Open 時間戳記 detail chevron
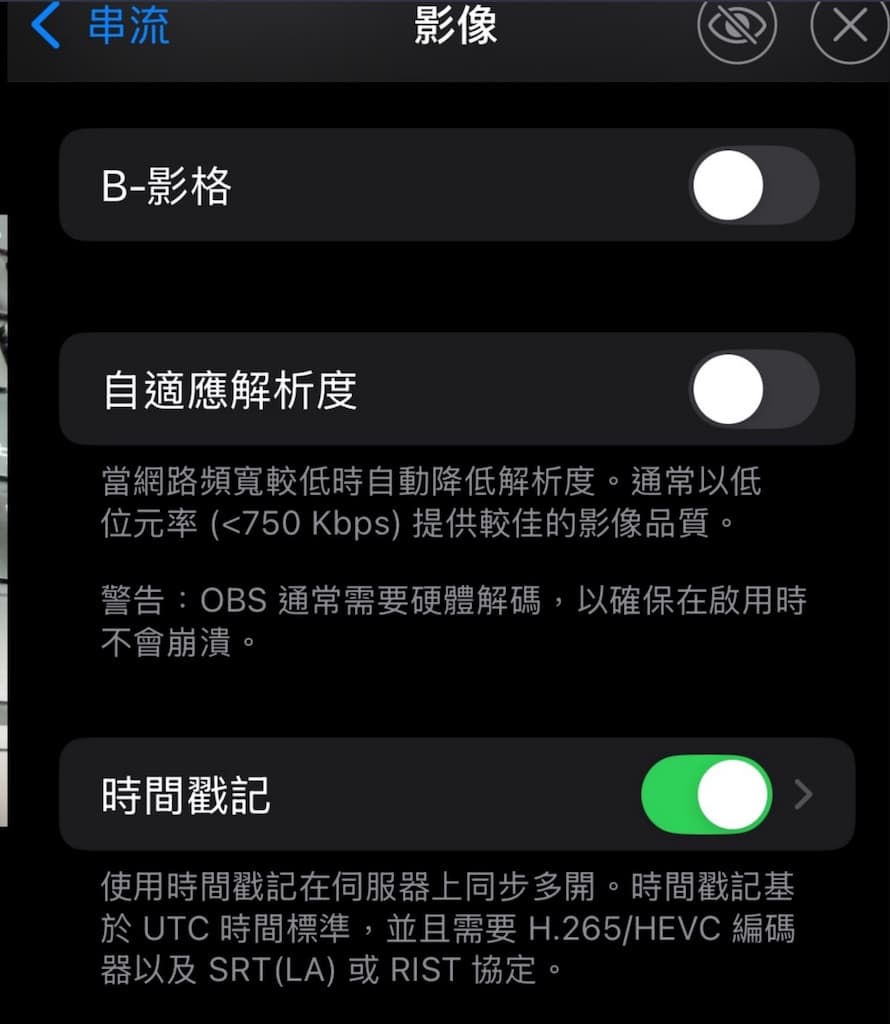 [x=803, y=795]
